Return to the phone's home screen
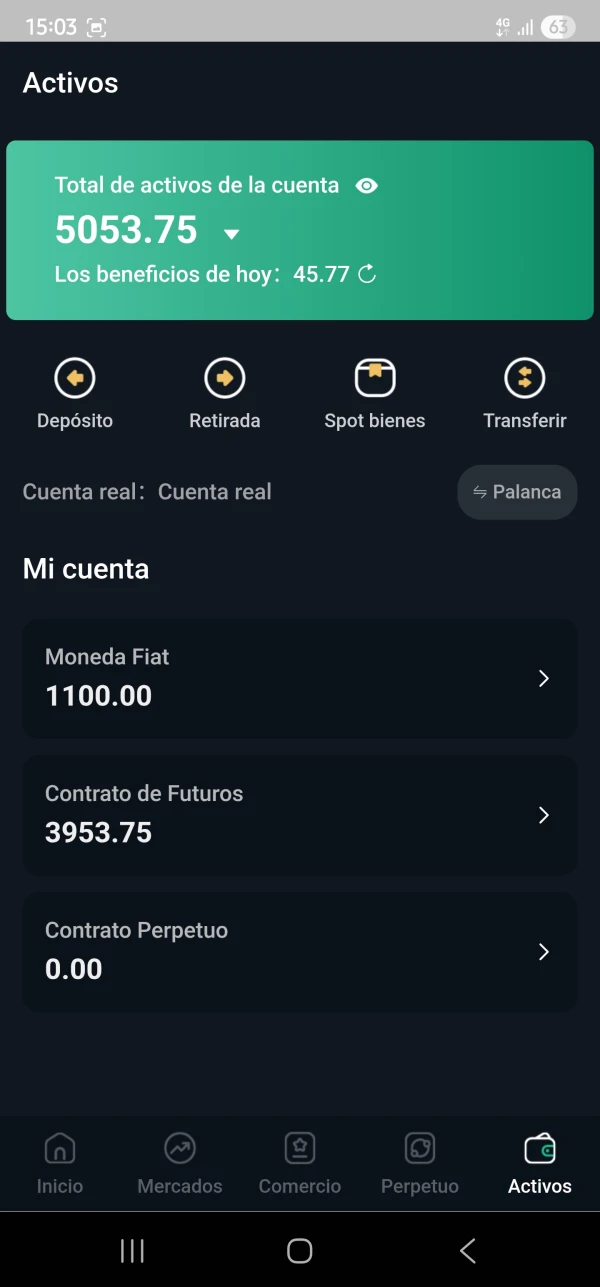 [299, 1250]
